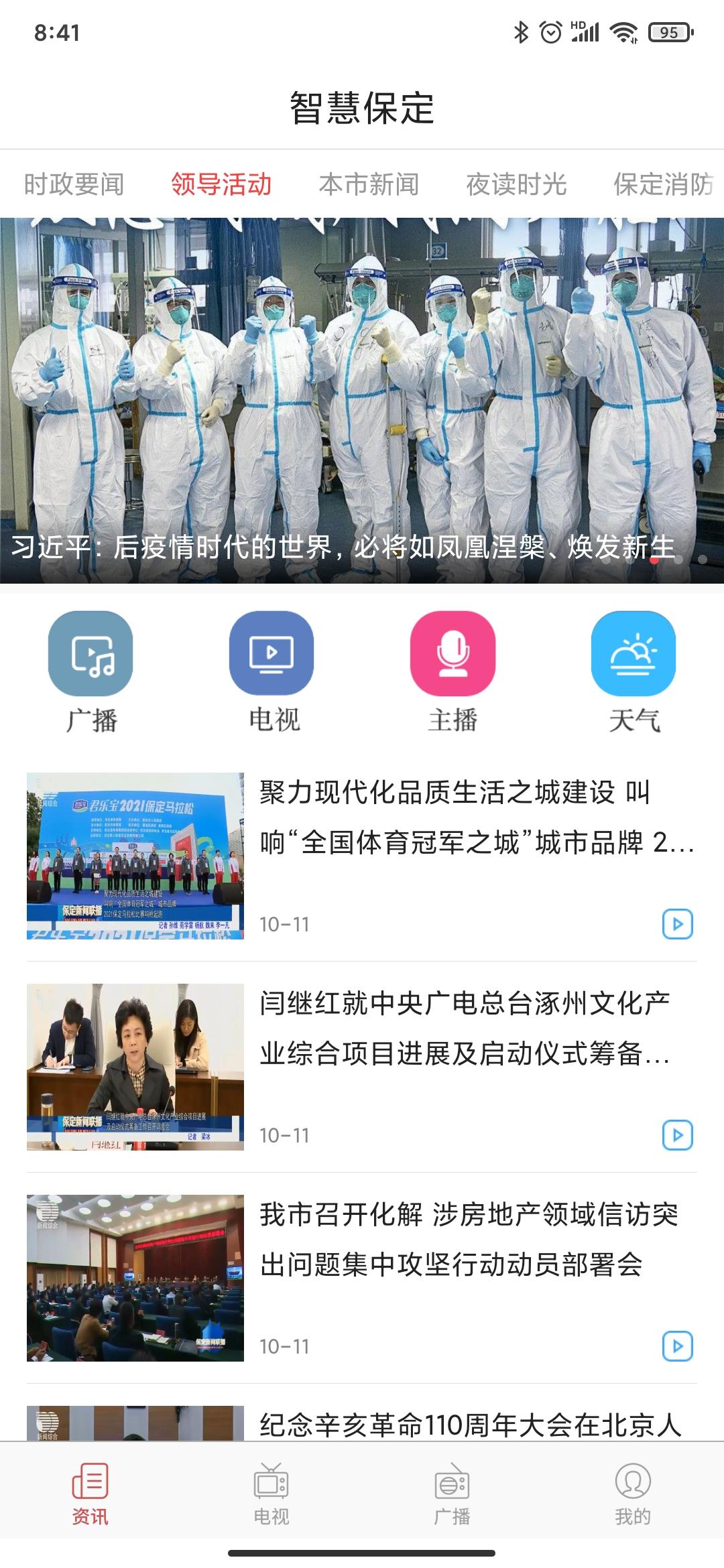Image resolution: width=724 pixels, height=1568 pixels.
Task: Select the 领导活动 top tab
Action: click(x=221, y=184)
